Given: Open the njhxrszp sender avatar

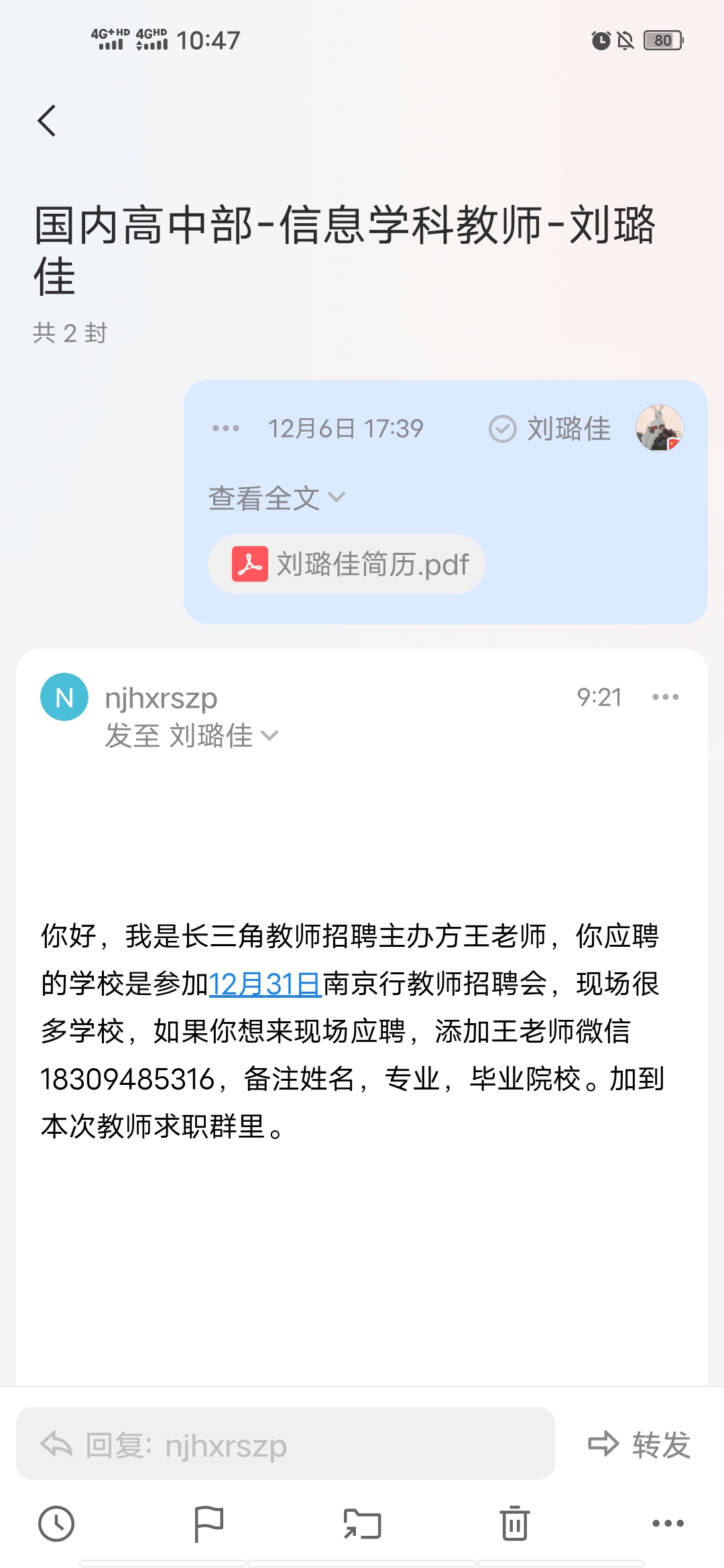Looking at the screenshot, I should pos(64,697).
